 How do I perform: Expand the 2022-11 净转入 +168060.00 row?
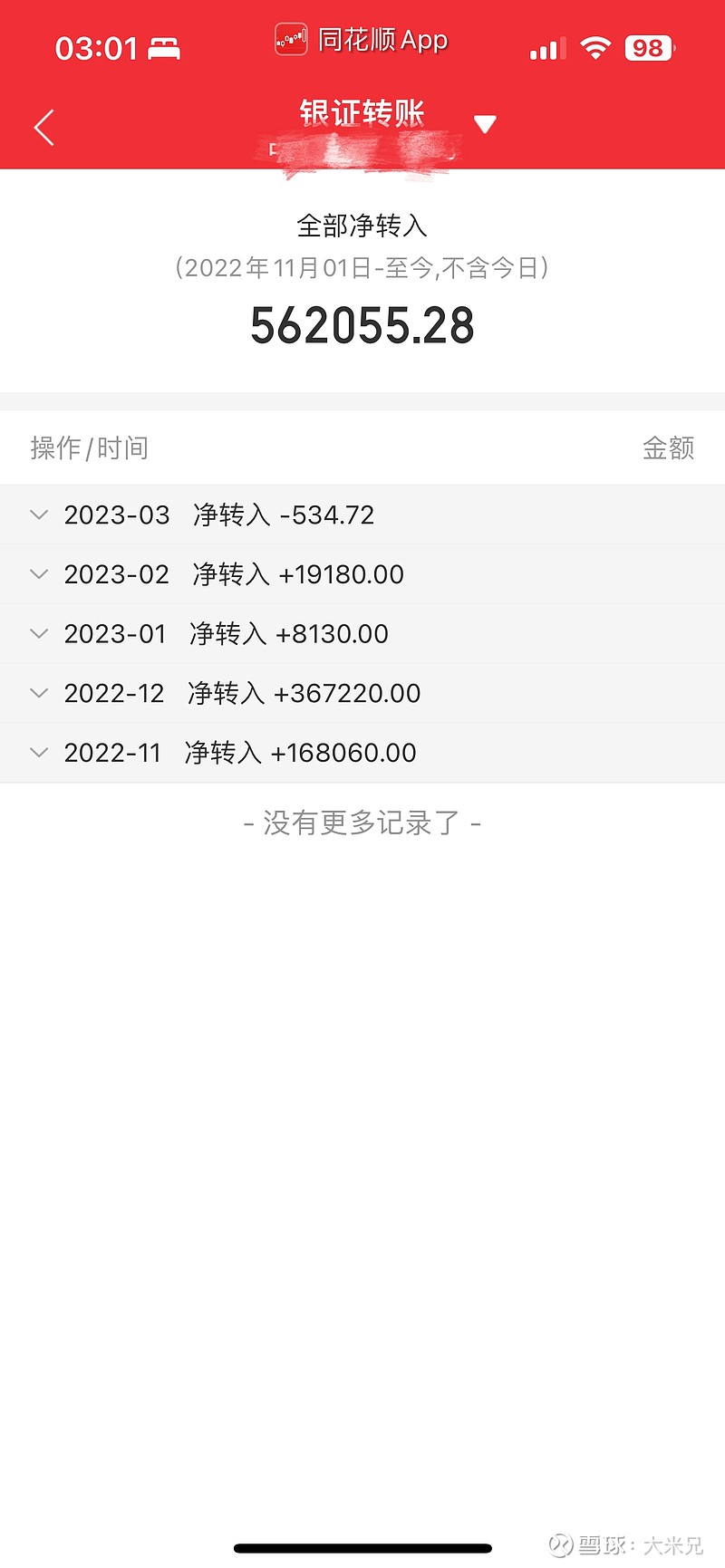[x=362, y=753]
